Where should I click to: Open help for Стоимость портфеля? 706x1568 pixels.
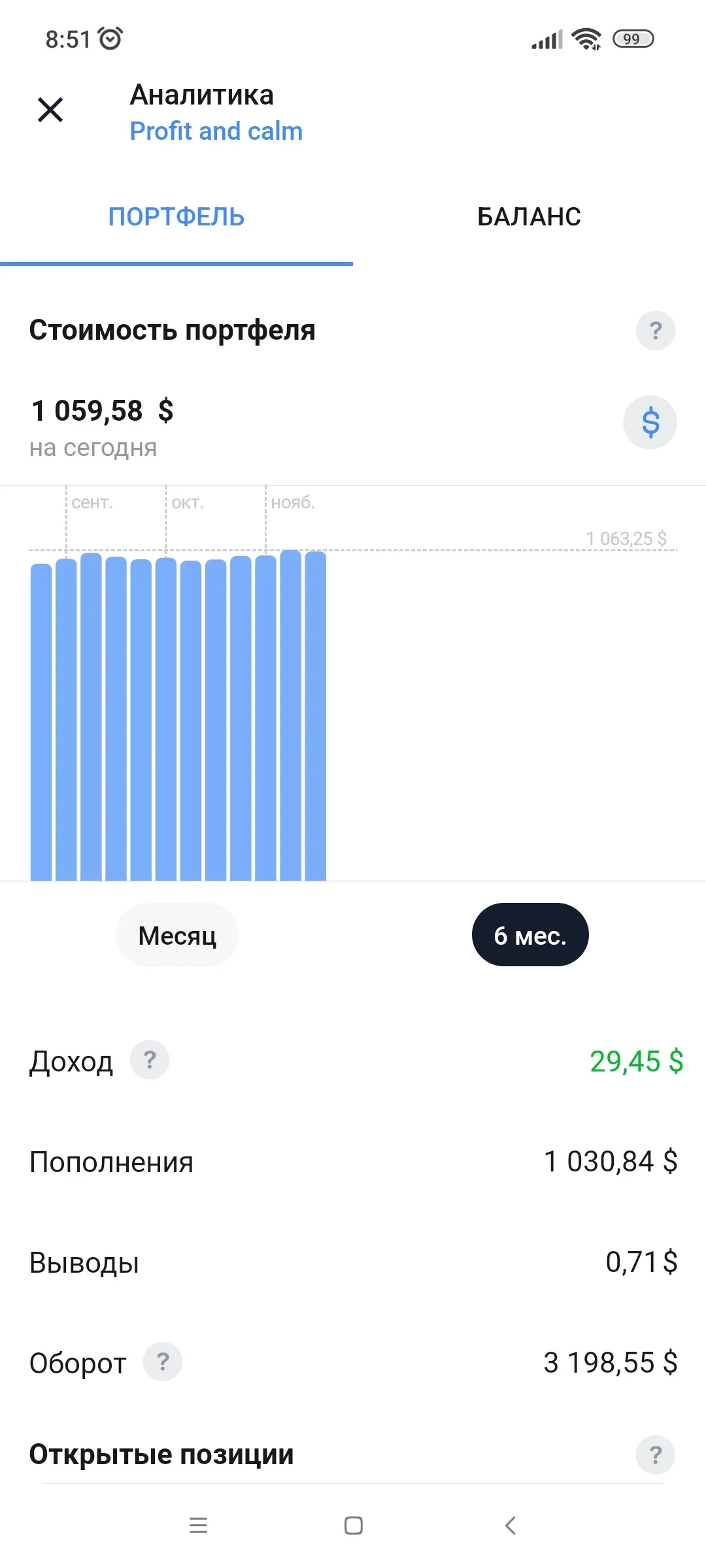[x=656, y=331]
